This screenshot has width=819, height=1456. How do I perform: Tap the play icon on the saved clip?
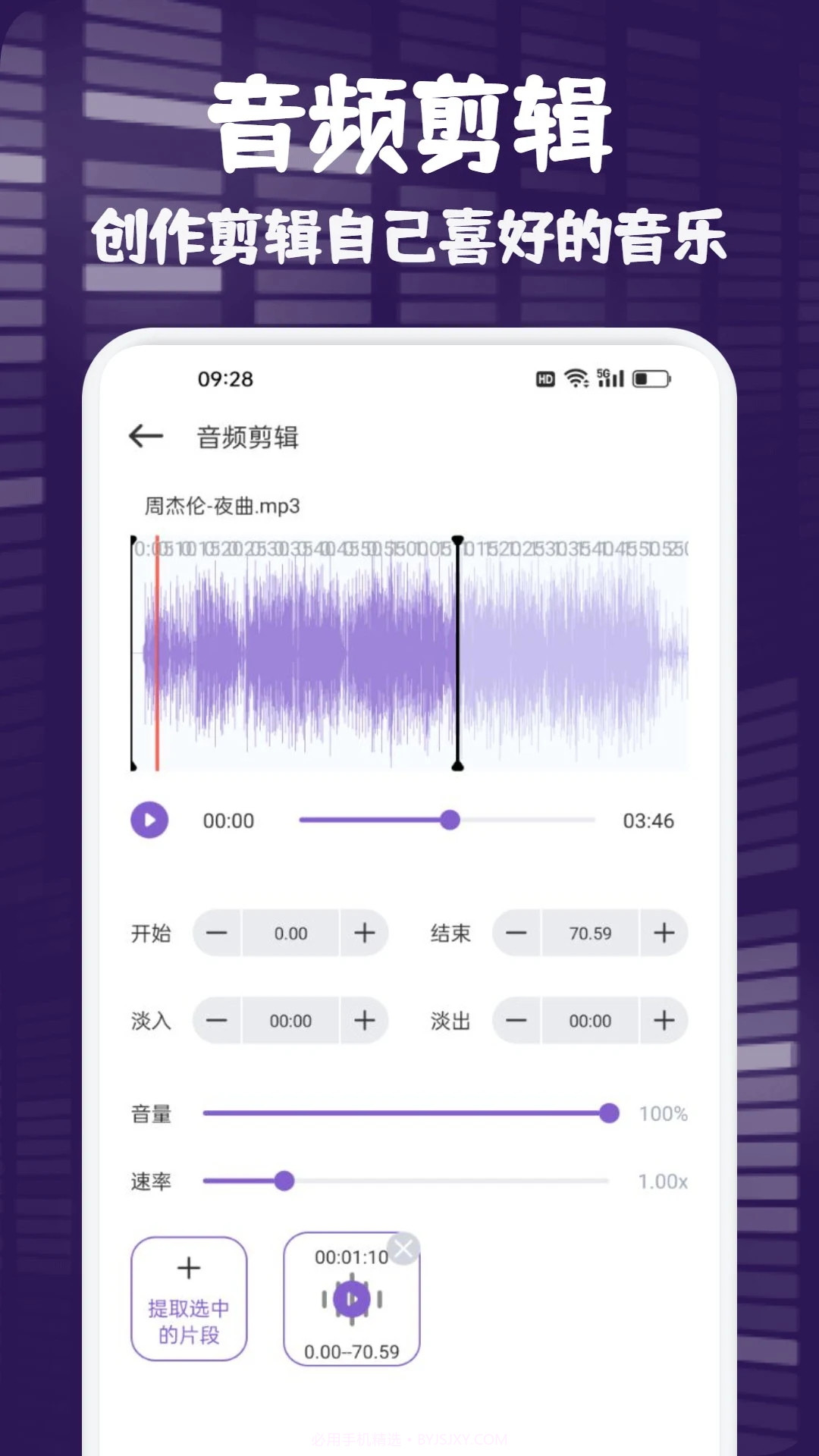click(353, 1298)
